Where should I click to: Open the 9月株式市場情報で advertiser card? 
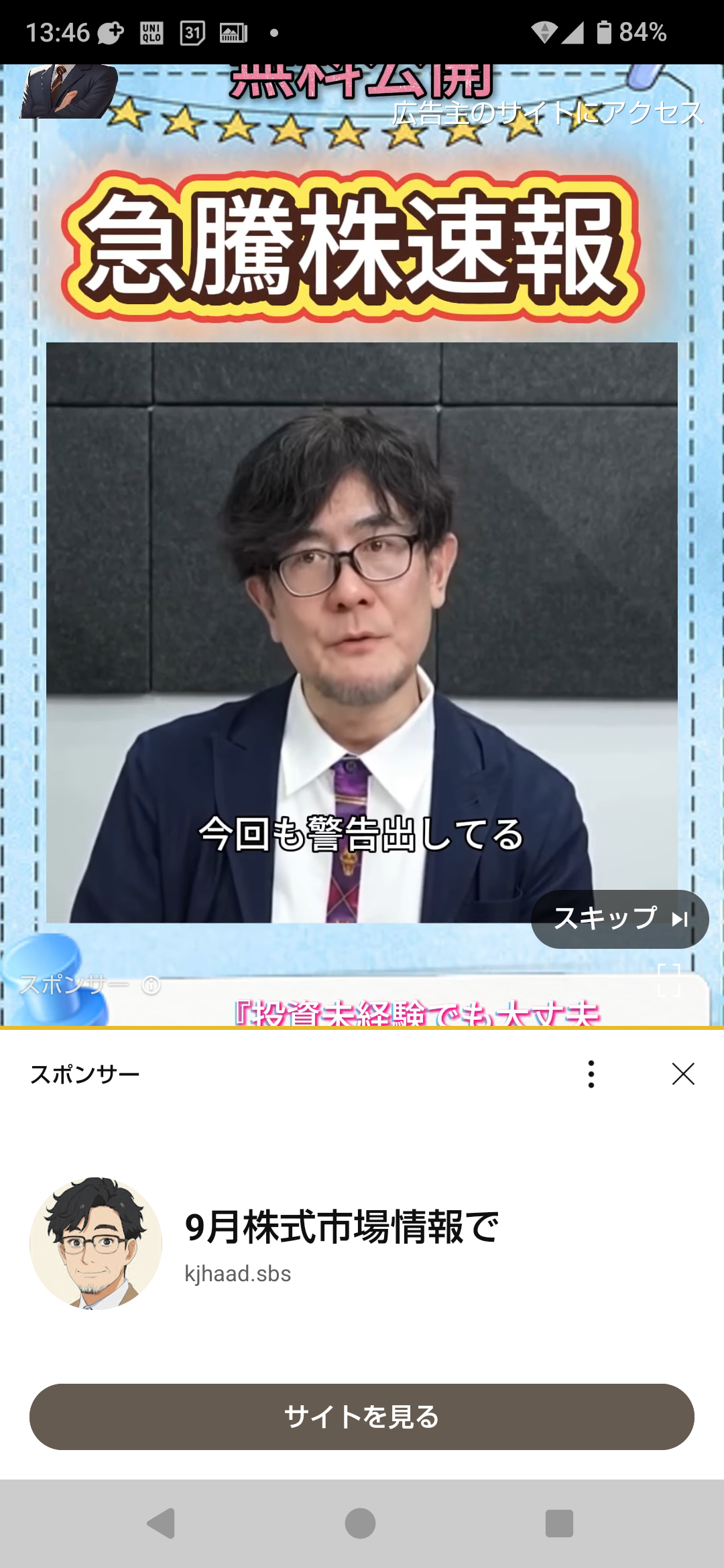(341, 1228)
